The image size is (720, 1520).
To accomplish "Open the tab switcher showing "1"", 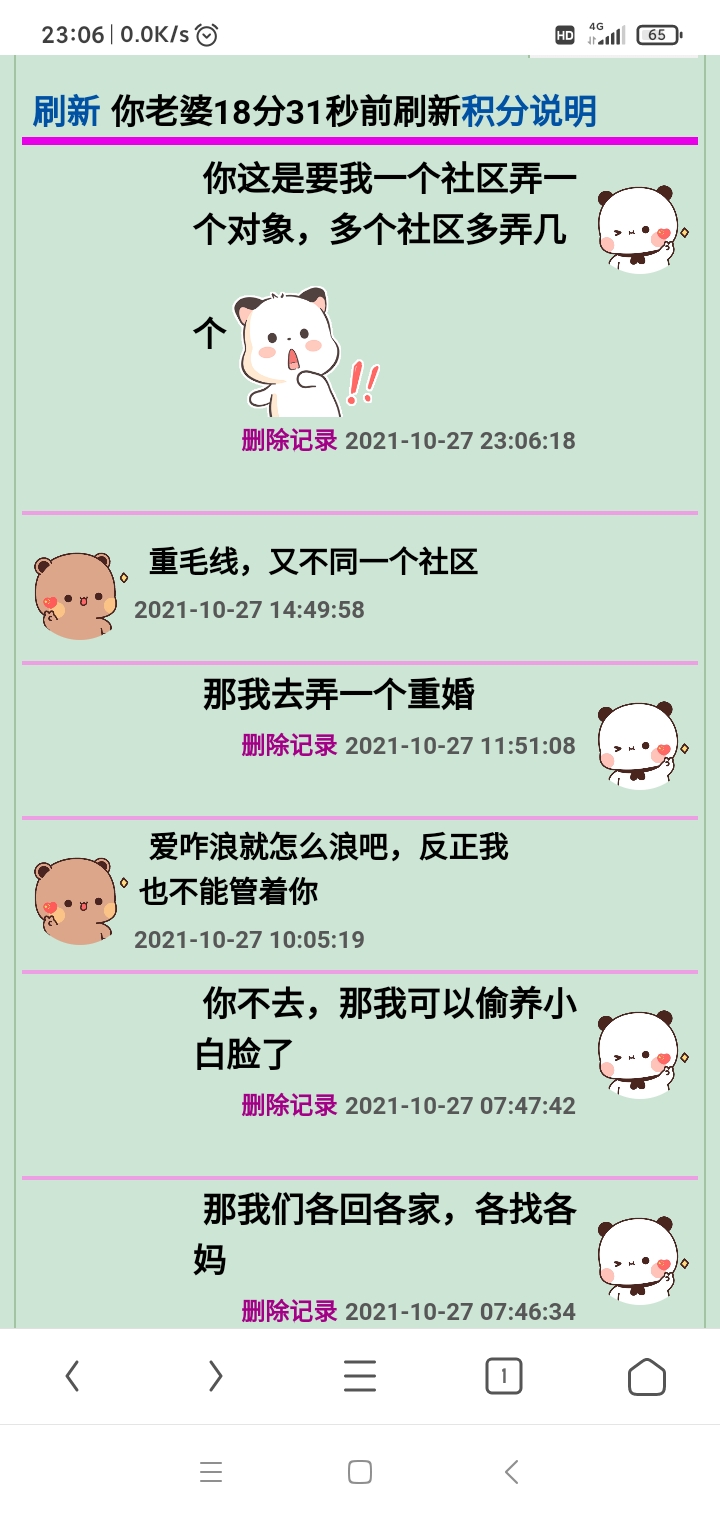I will pos(504,1376).
